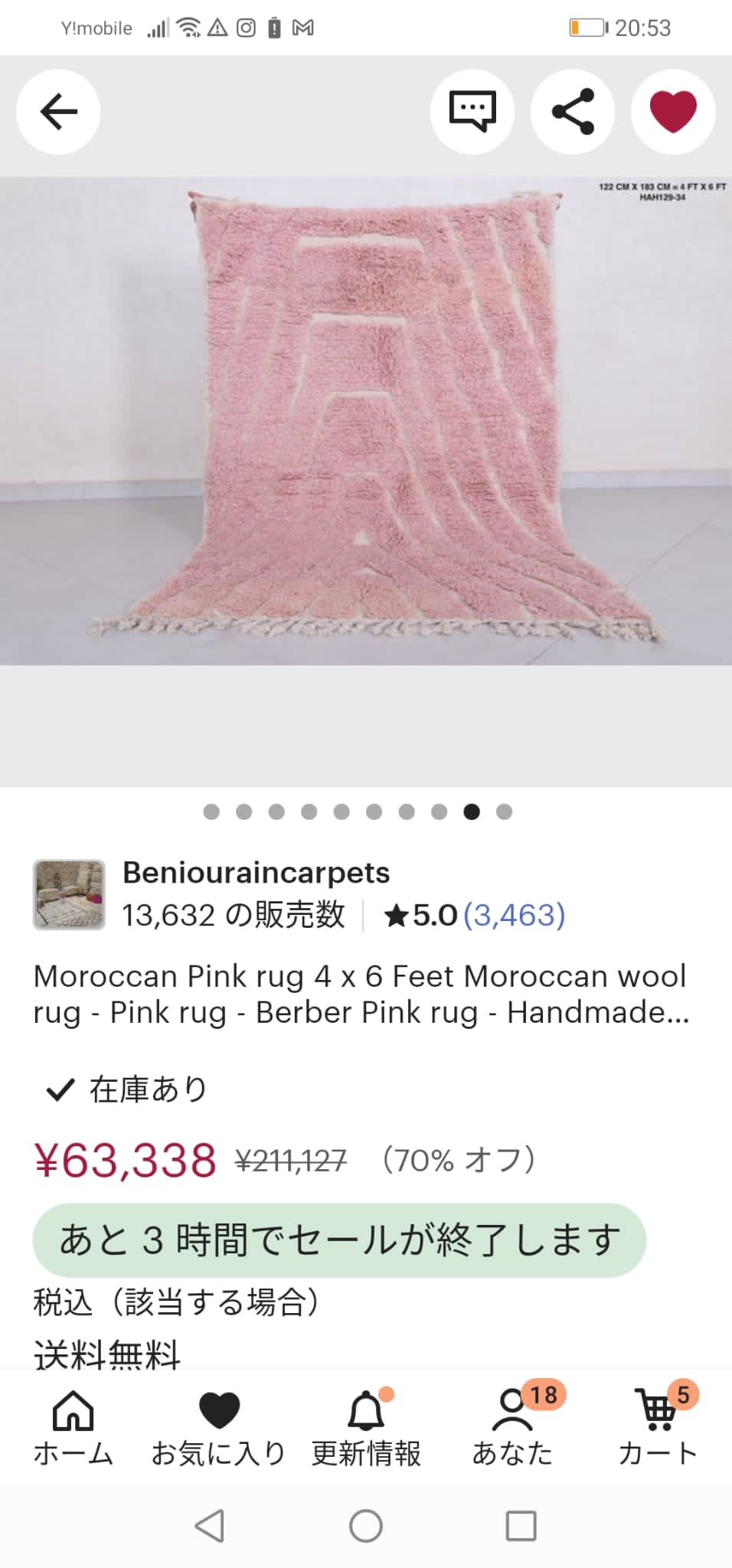Screen dimensions: 732x1568
Task: Open the pink rug product photo
Action: (x=366, y=421)
